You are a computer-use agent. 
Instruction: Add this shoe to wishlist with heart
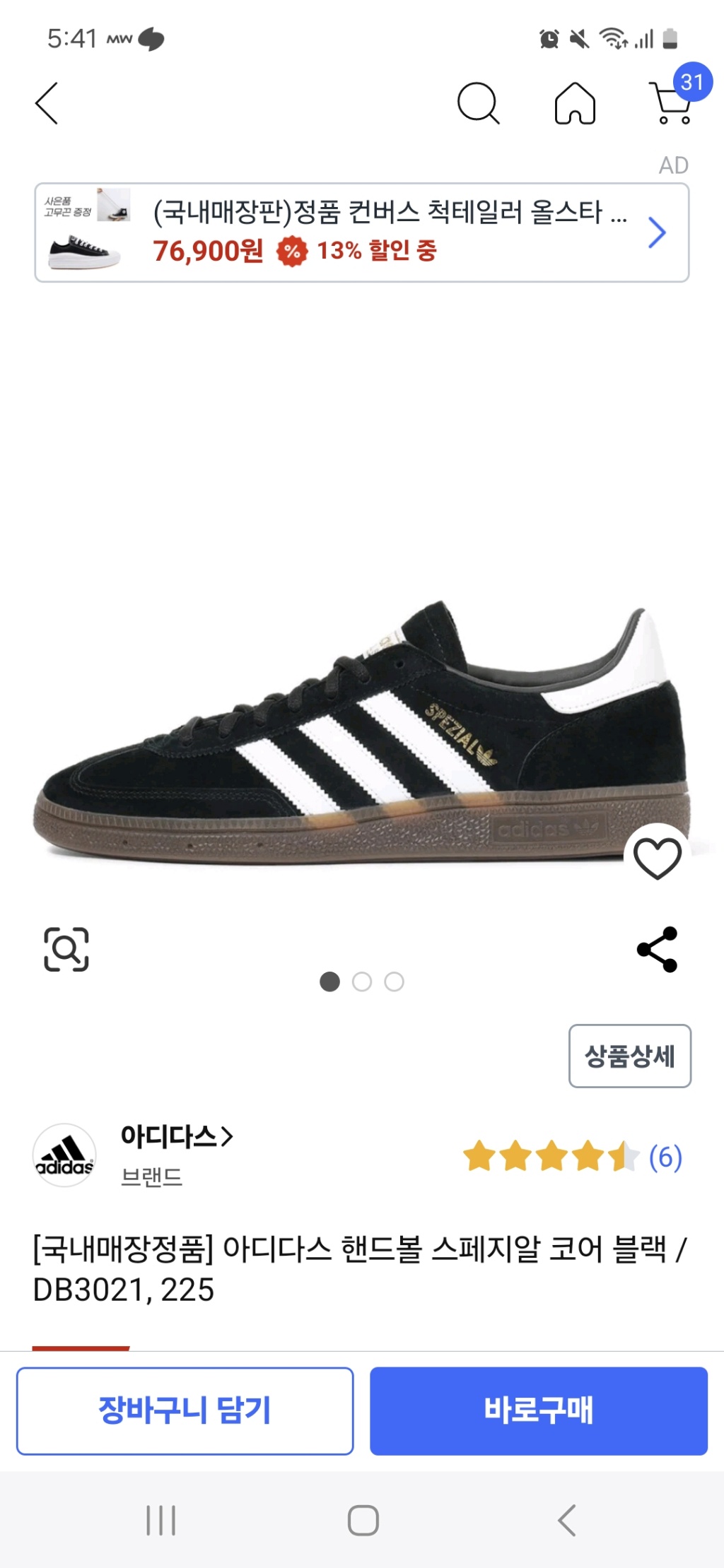coord(657,857)
